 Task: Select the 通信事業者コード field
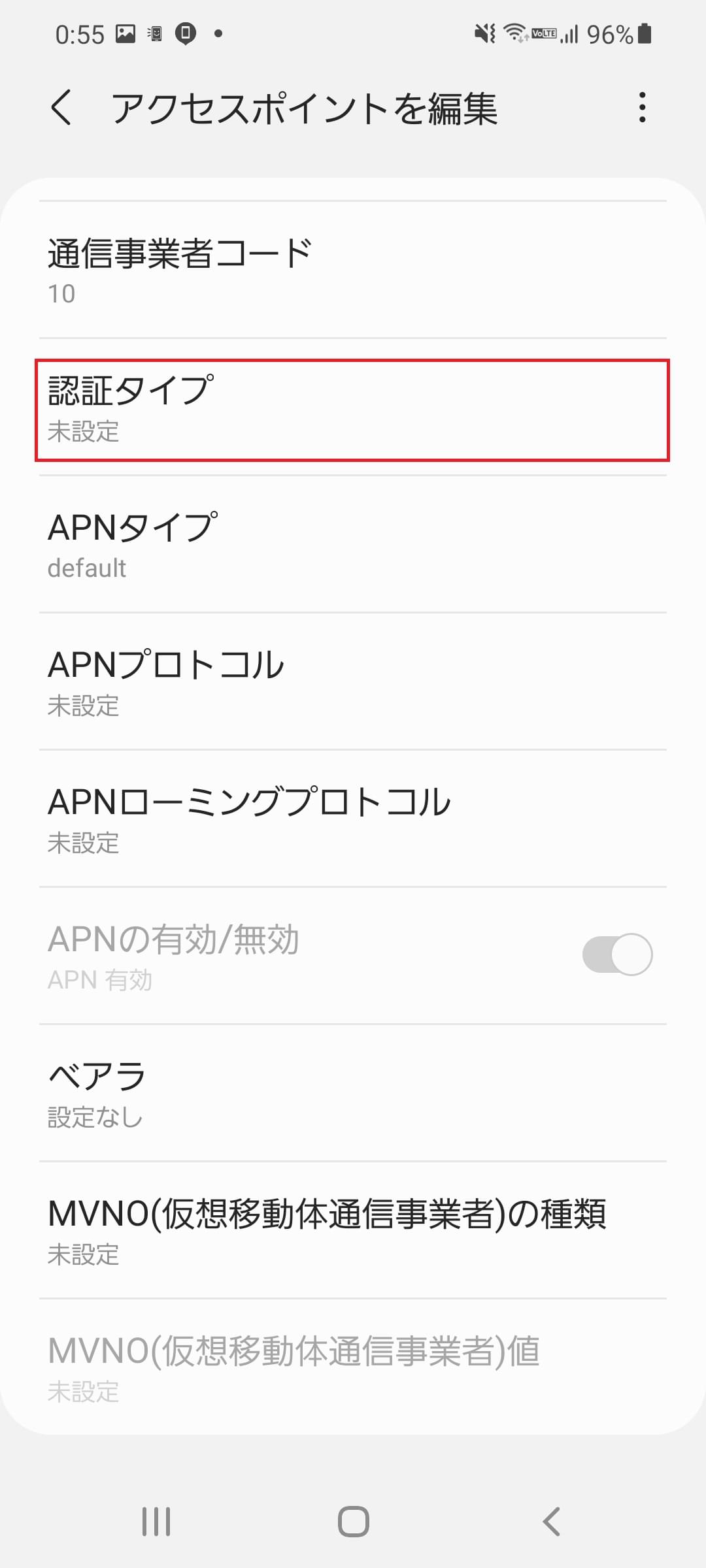pyautogui.click(x=353, y=268)
